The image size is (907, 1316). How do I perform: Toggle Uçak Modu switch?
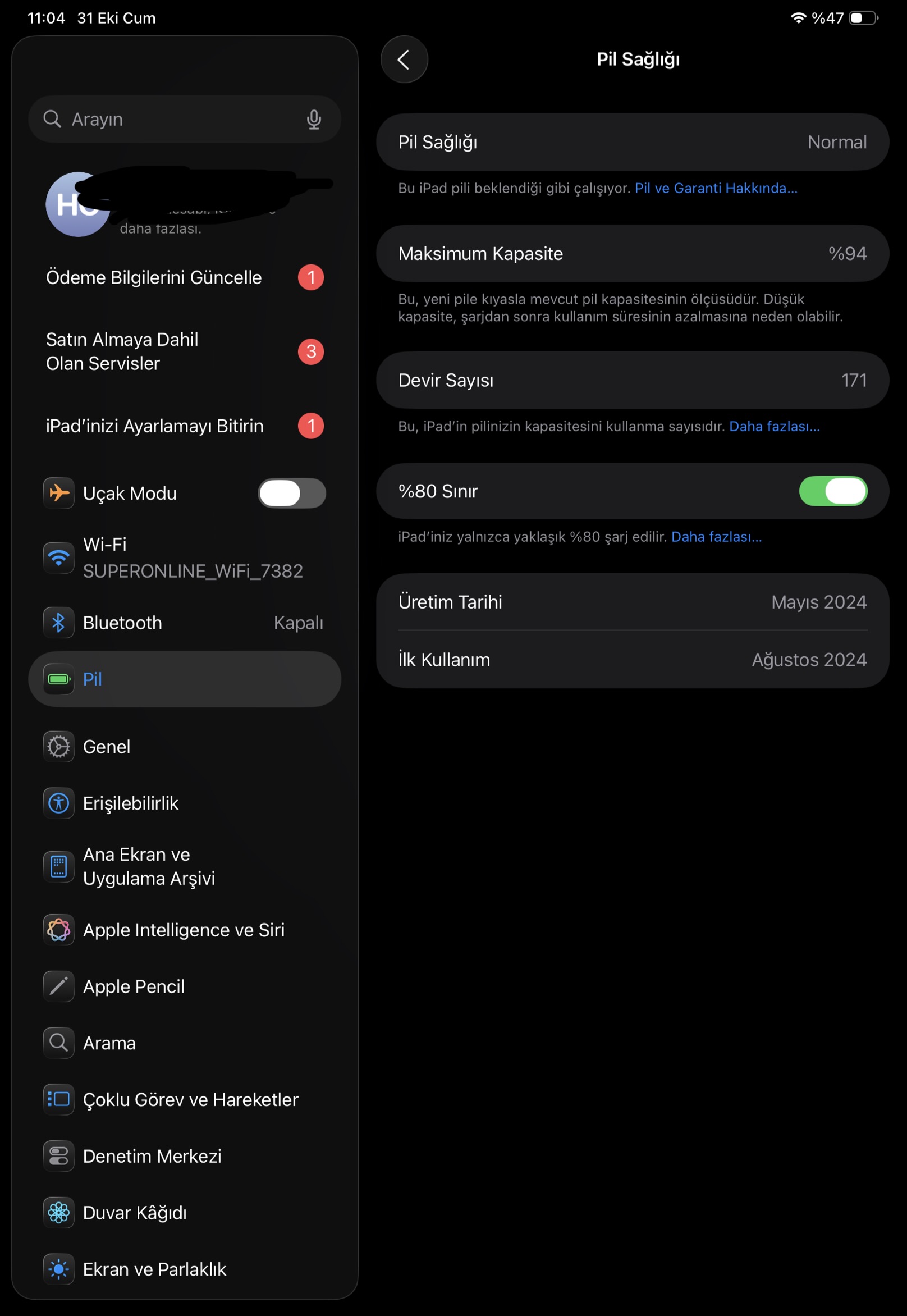point(291,493)
